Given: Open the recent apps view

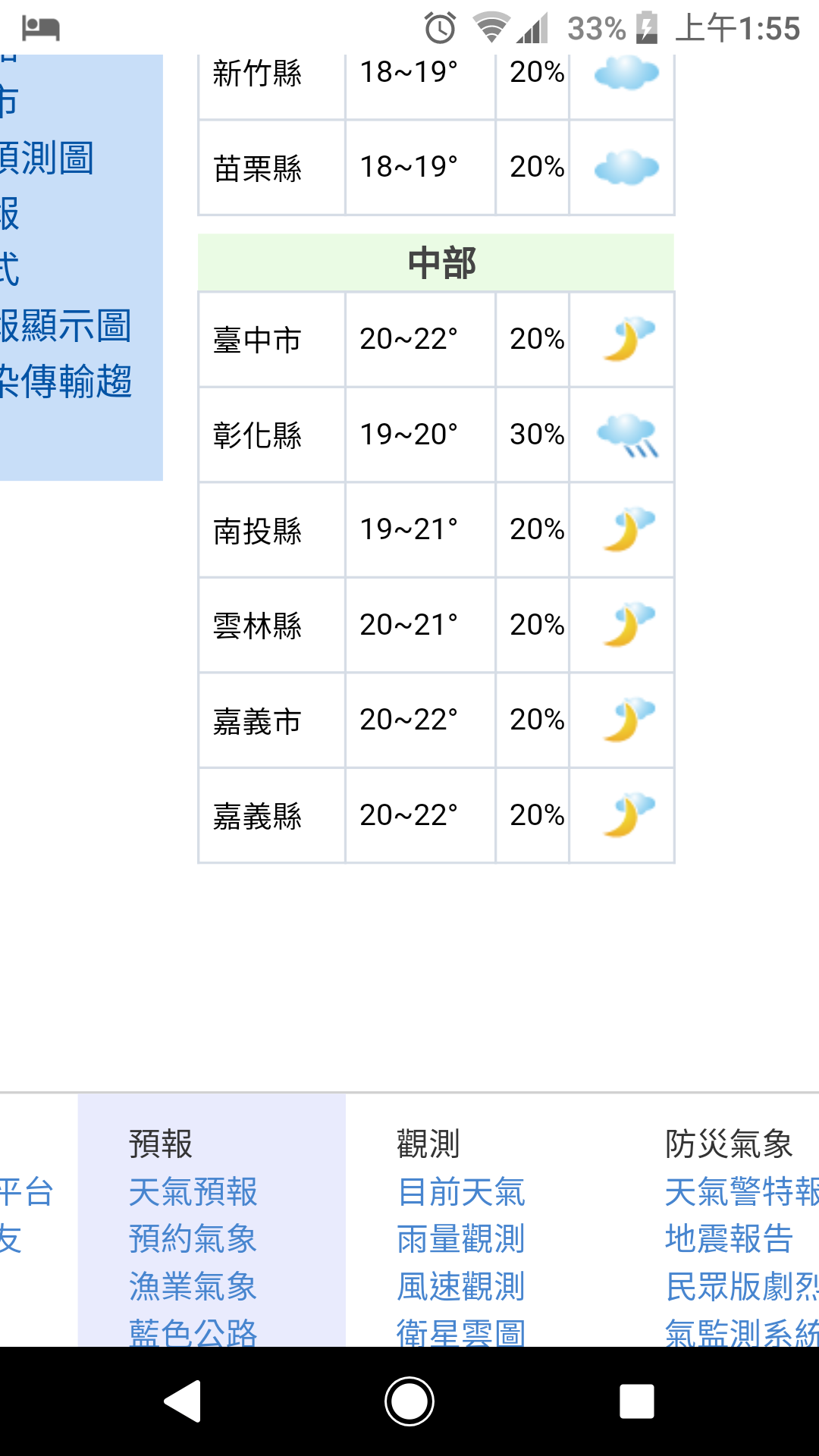Looking at the screenshot, I should tap(636, 1401).
